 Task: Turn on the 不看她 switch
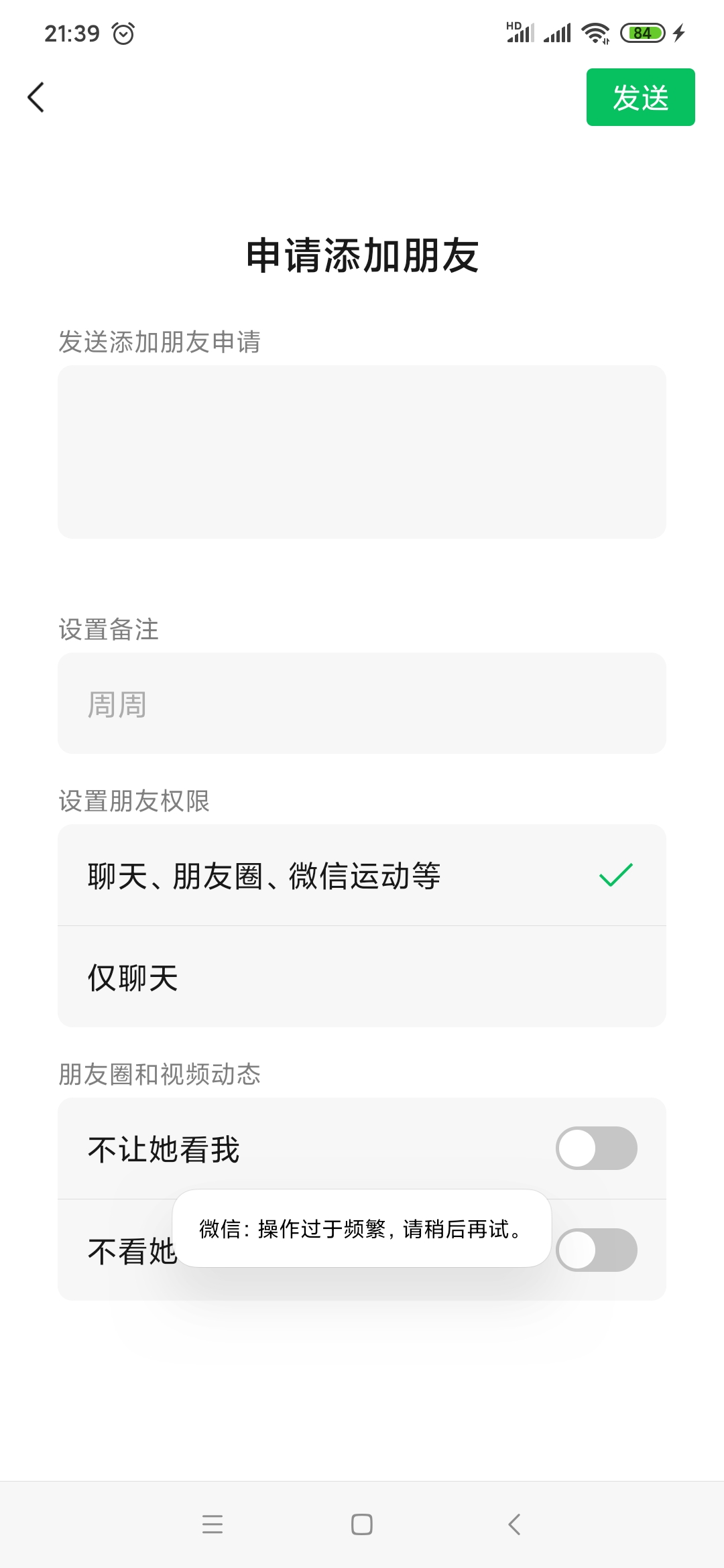[596, 1250]
